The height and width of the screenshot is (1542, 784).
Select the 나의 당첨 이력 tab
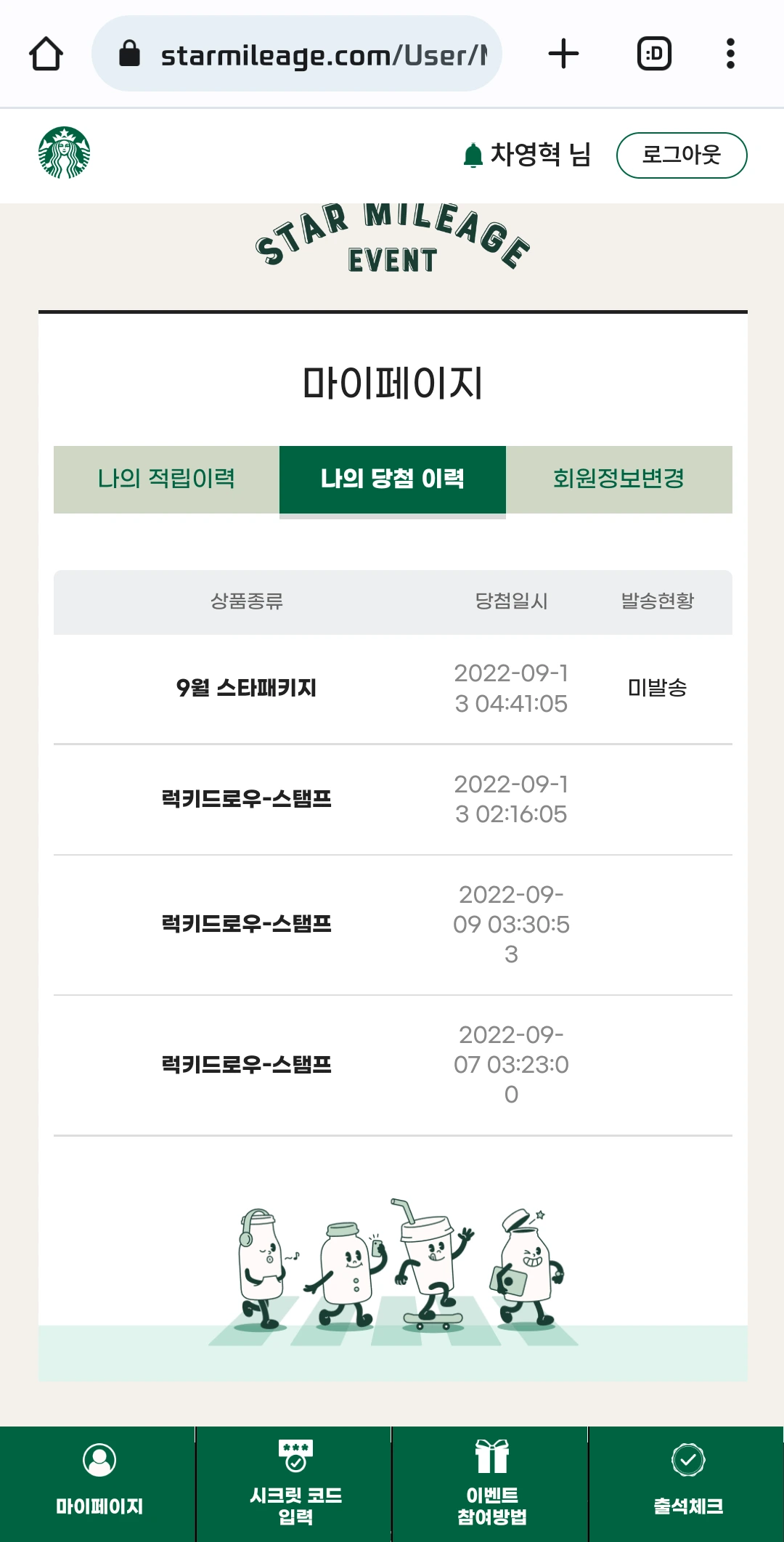point(392,479)
